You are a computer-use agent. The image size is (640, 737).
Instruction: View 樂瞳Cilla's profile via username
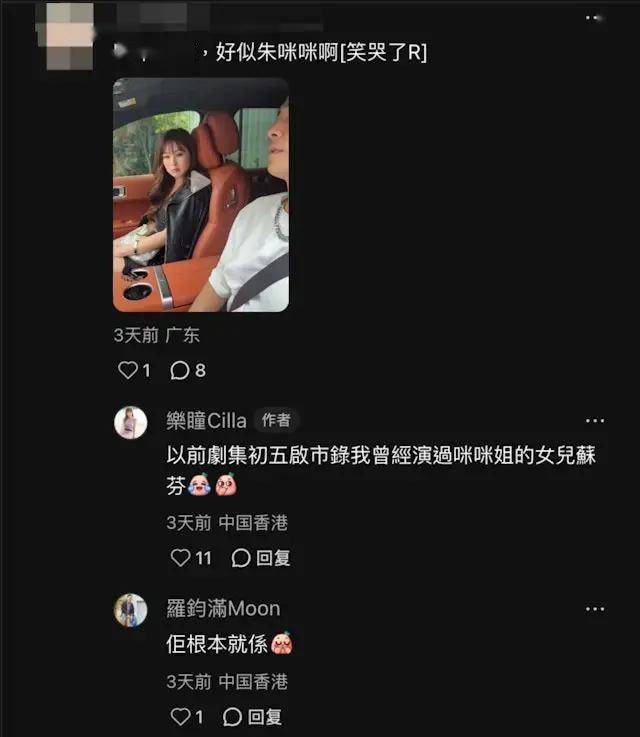coord(206,421)
